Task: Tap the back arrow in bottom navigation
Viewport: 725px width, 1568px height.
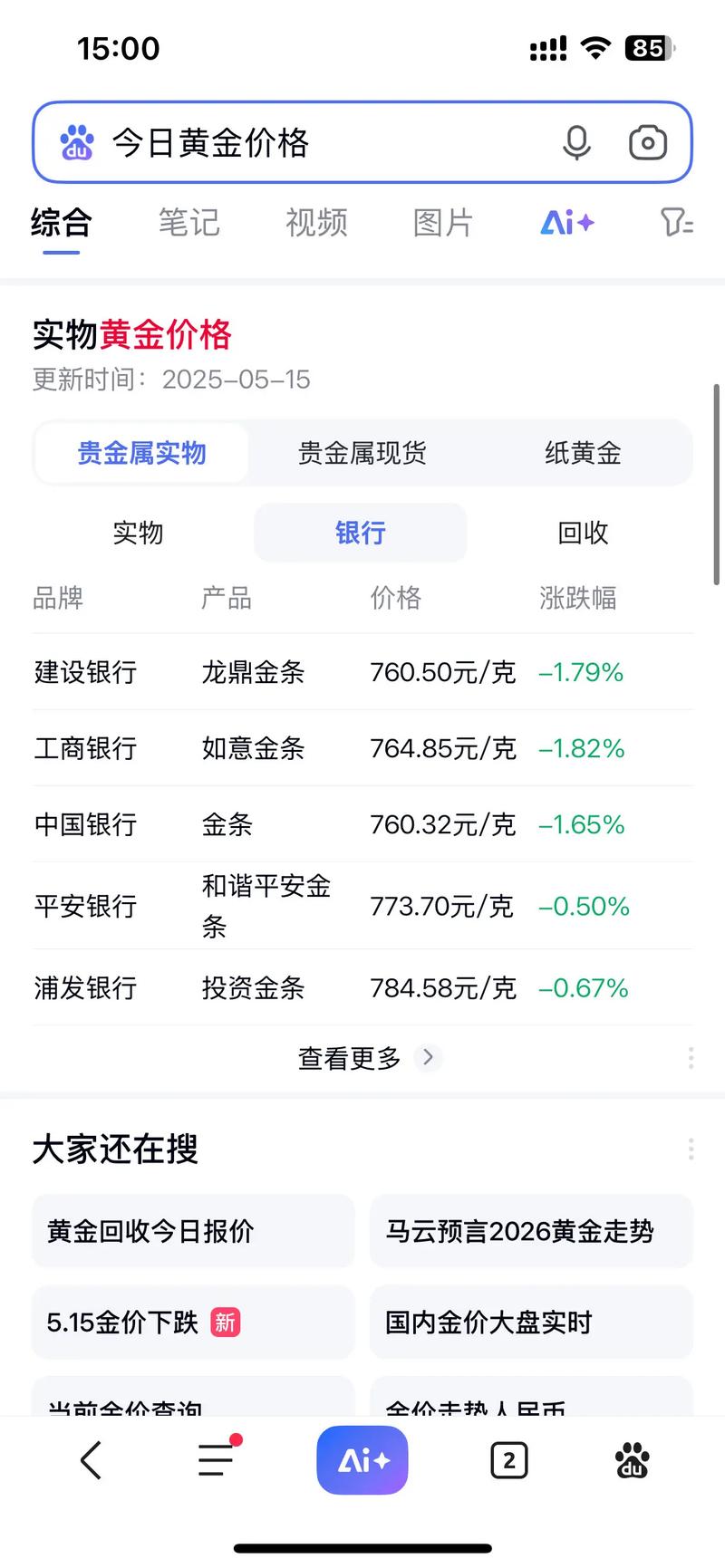Action: (91, 1459)
